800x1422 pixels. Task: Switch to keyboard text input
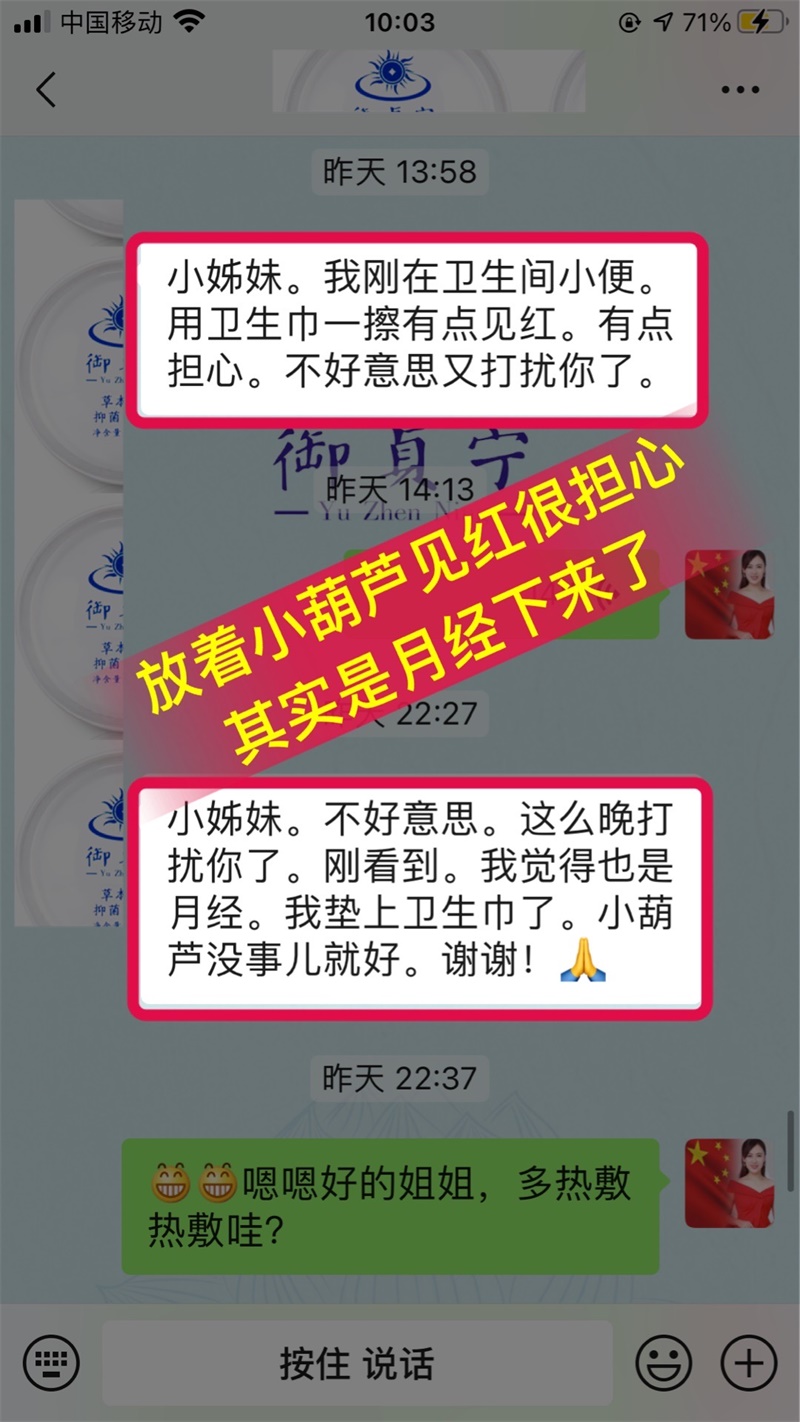click(51, 1363)
